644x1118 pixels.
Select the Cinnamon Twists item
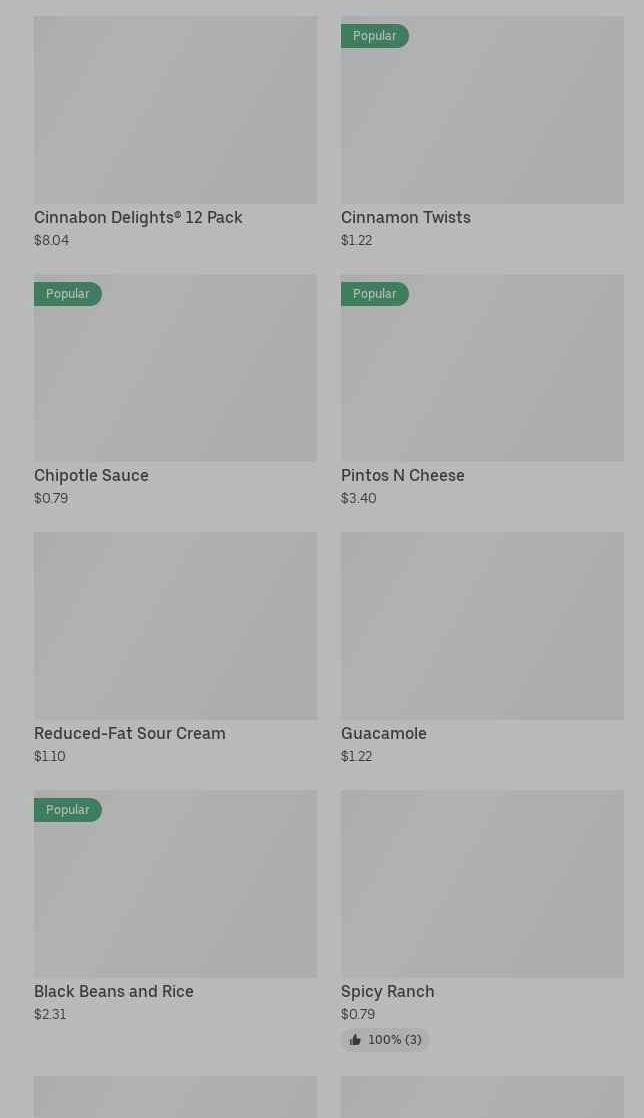(482, 133)
